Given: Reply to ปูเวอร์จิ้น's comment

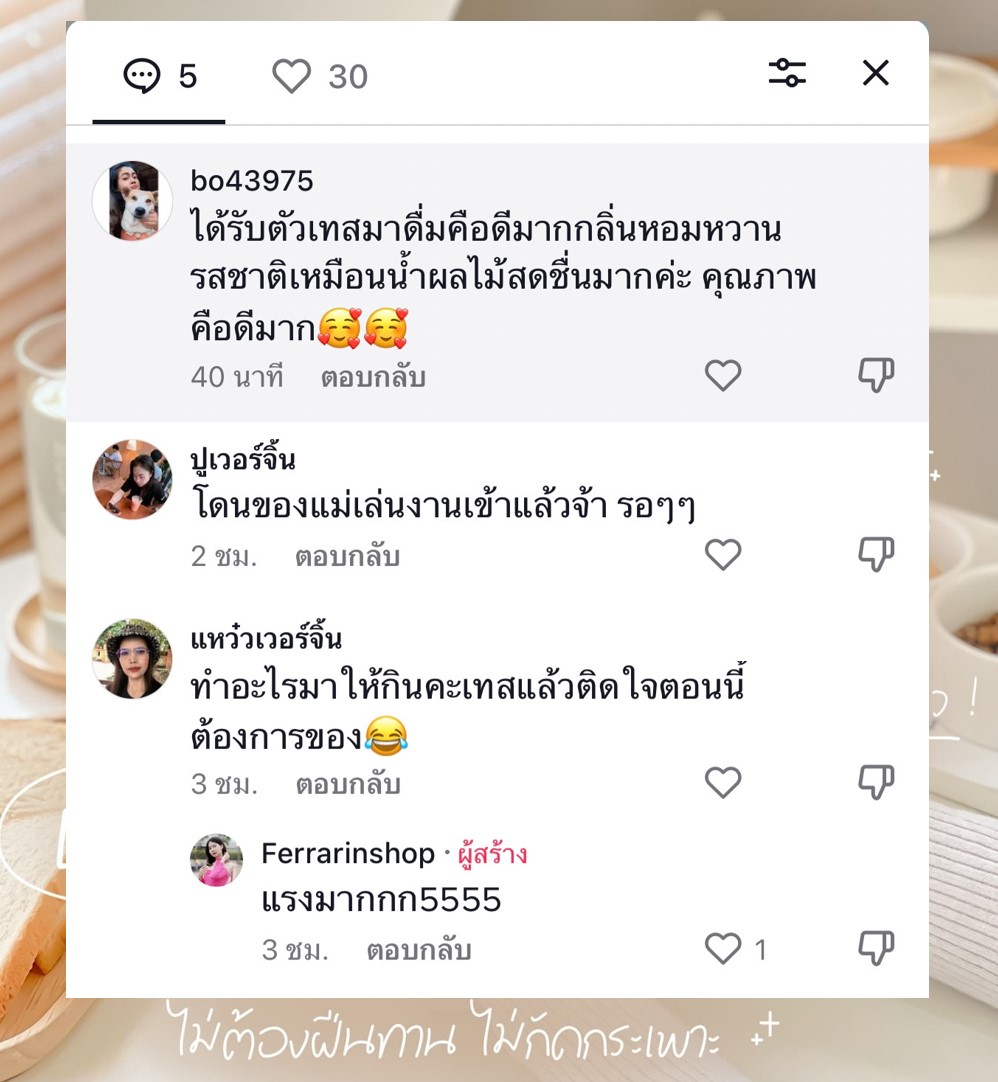Looking at the screenshot, I should (347, 556).
